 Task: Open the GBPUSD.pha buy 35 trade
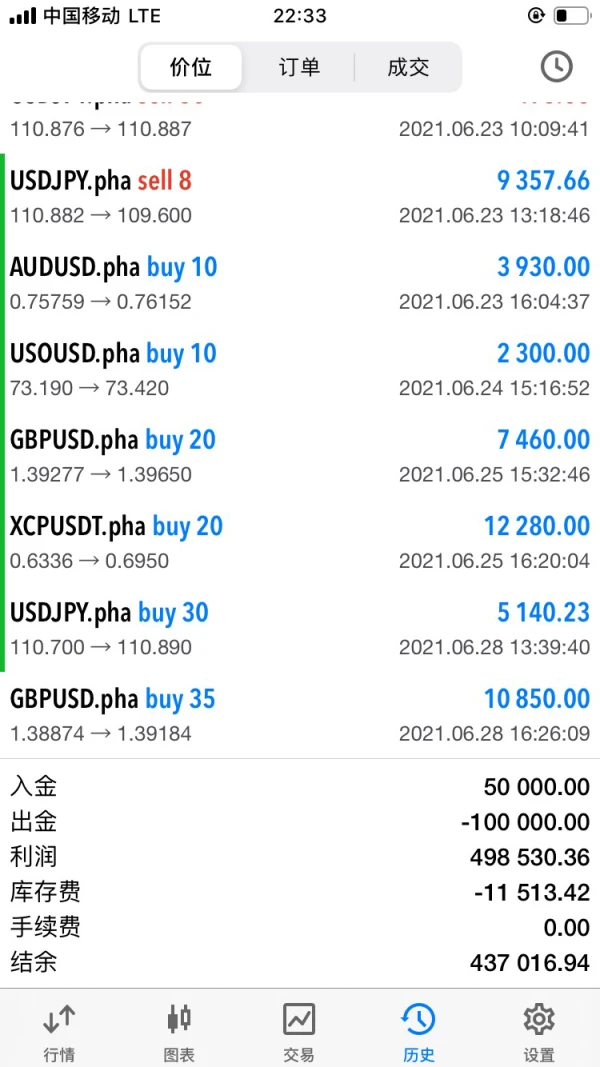300,715
